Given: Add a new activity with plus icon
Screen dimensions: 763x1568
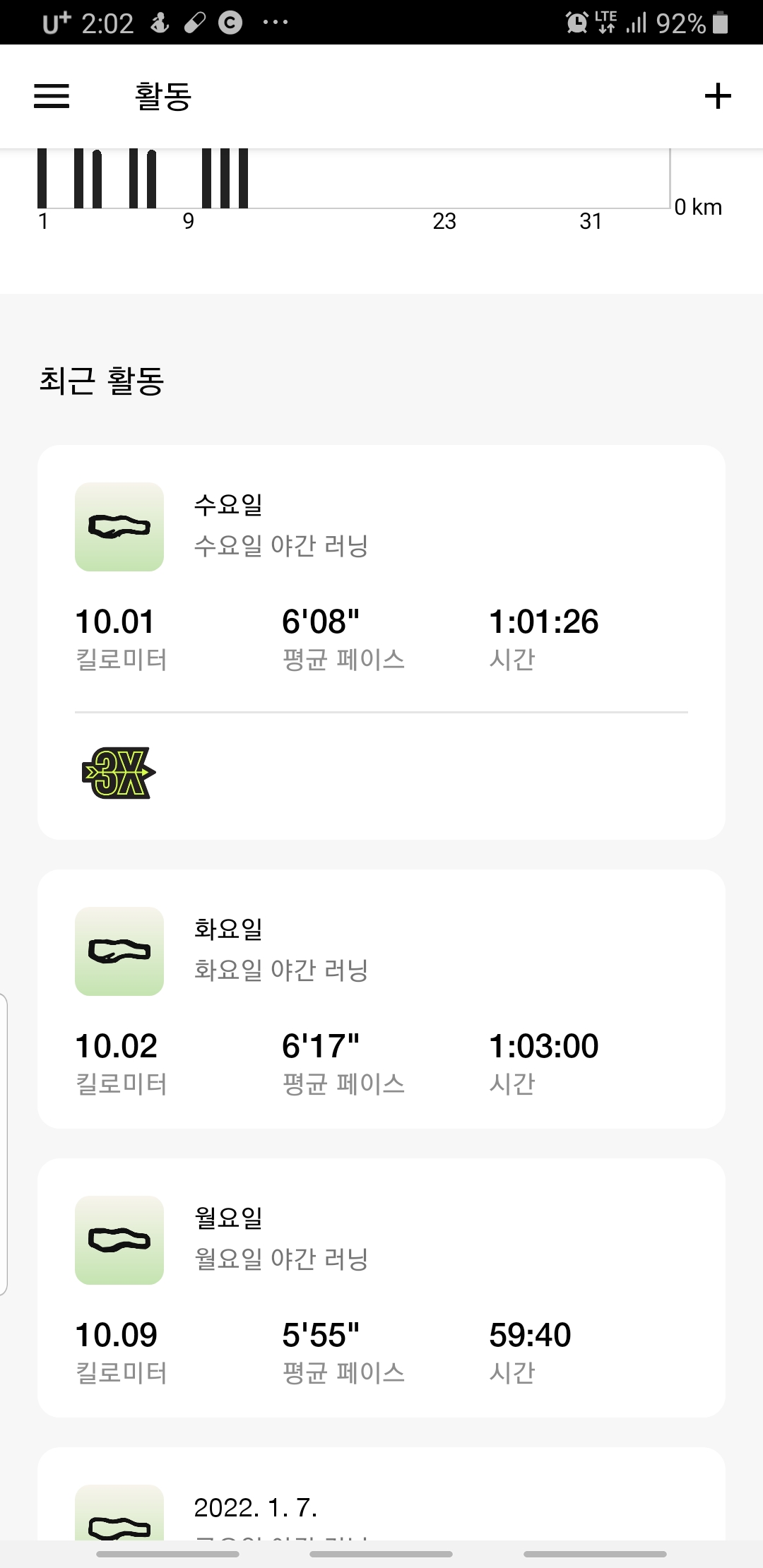Looking at the screenshot, I should tap(718, 96).
